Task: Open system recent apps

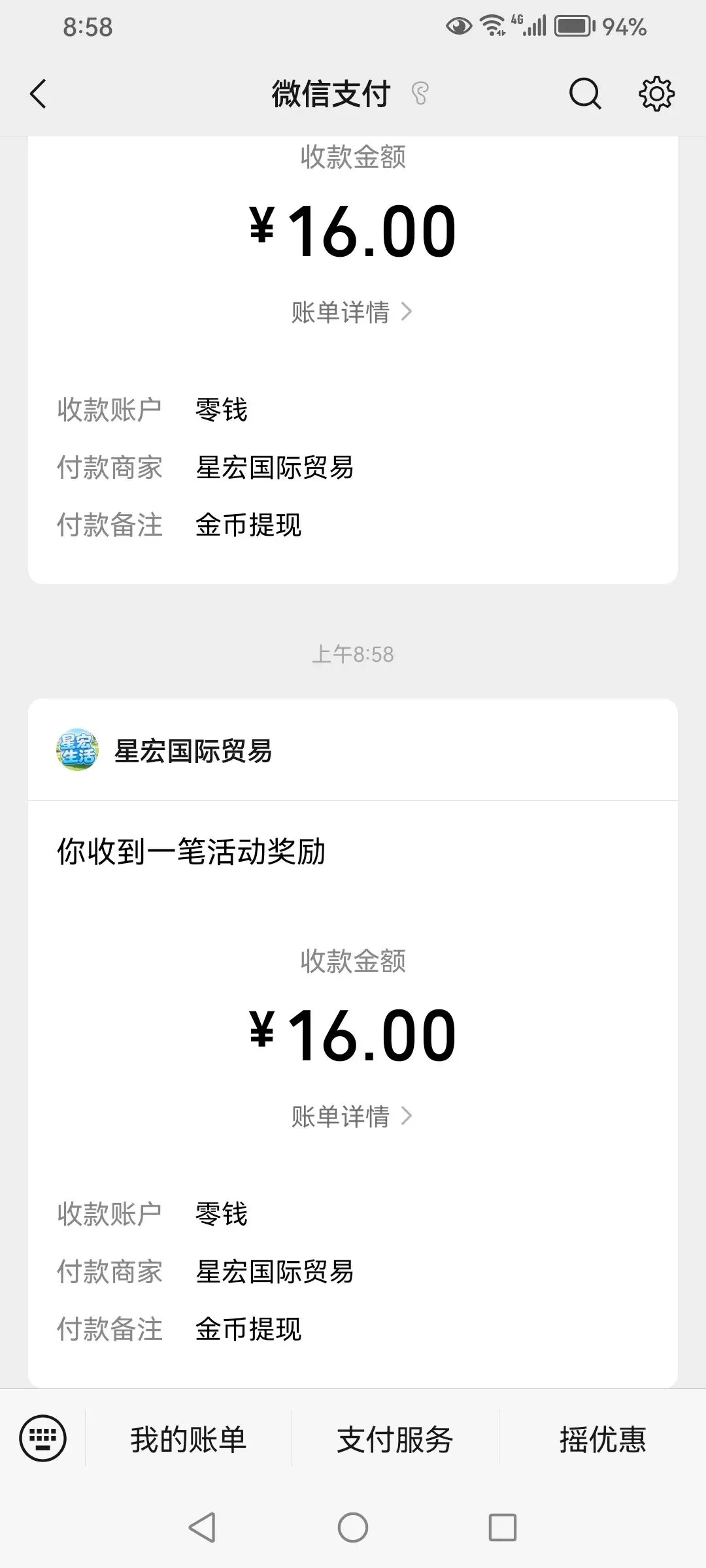Action: [502, 1527]
